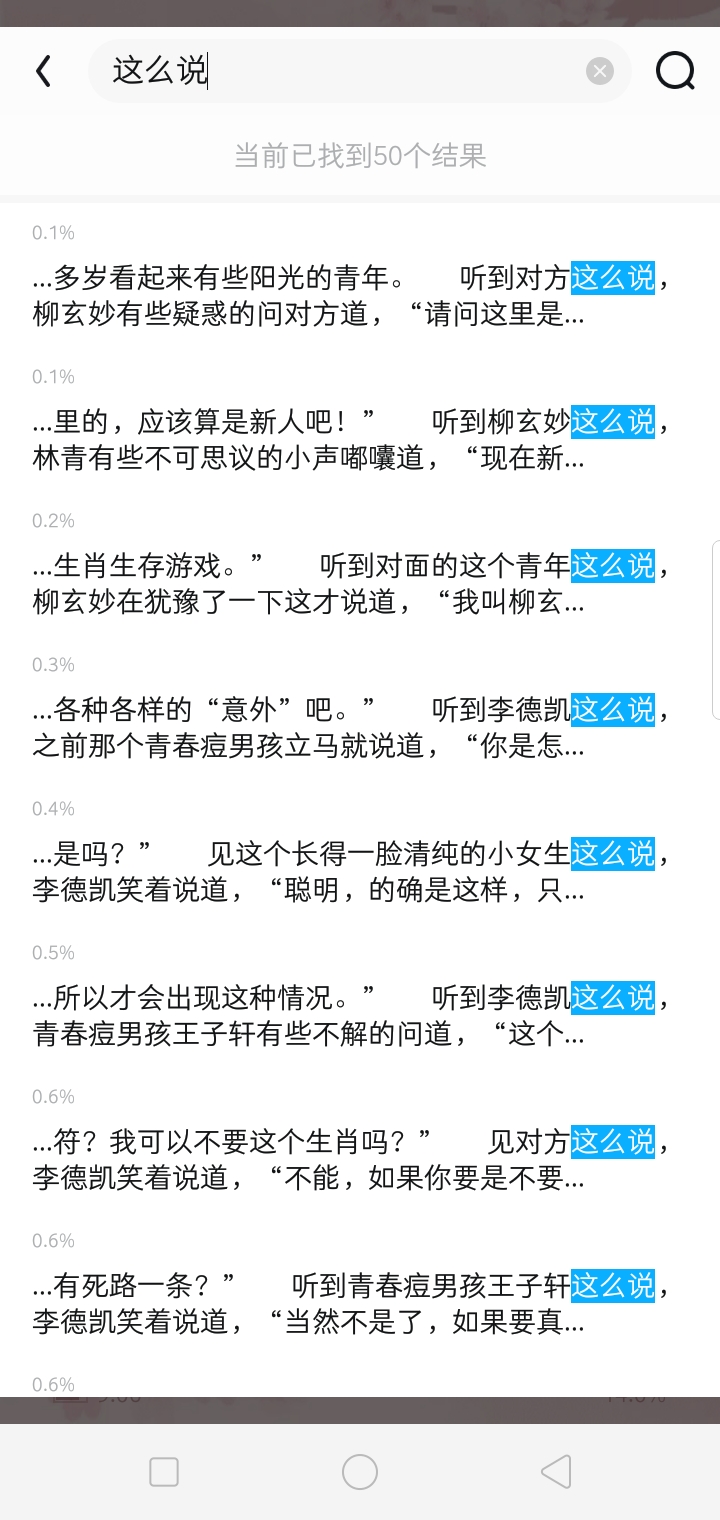Run the search with the magnifier icon
The height and width of the screenshot is (1520, 720).
coord(675,71)
